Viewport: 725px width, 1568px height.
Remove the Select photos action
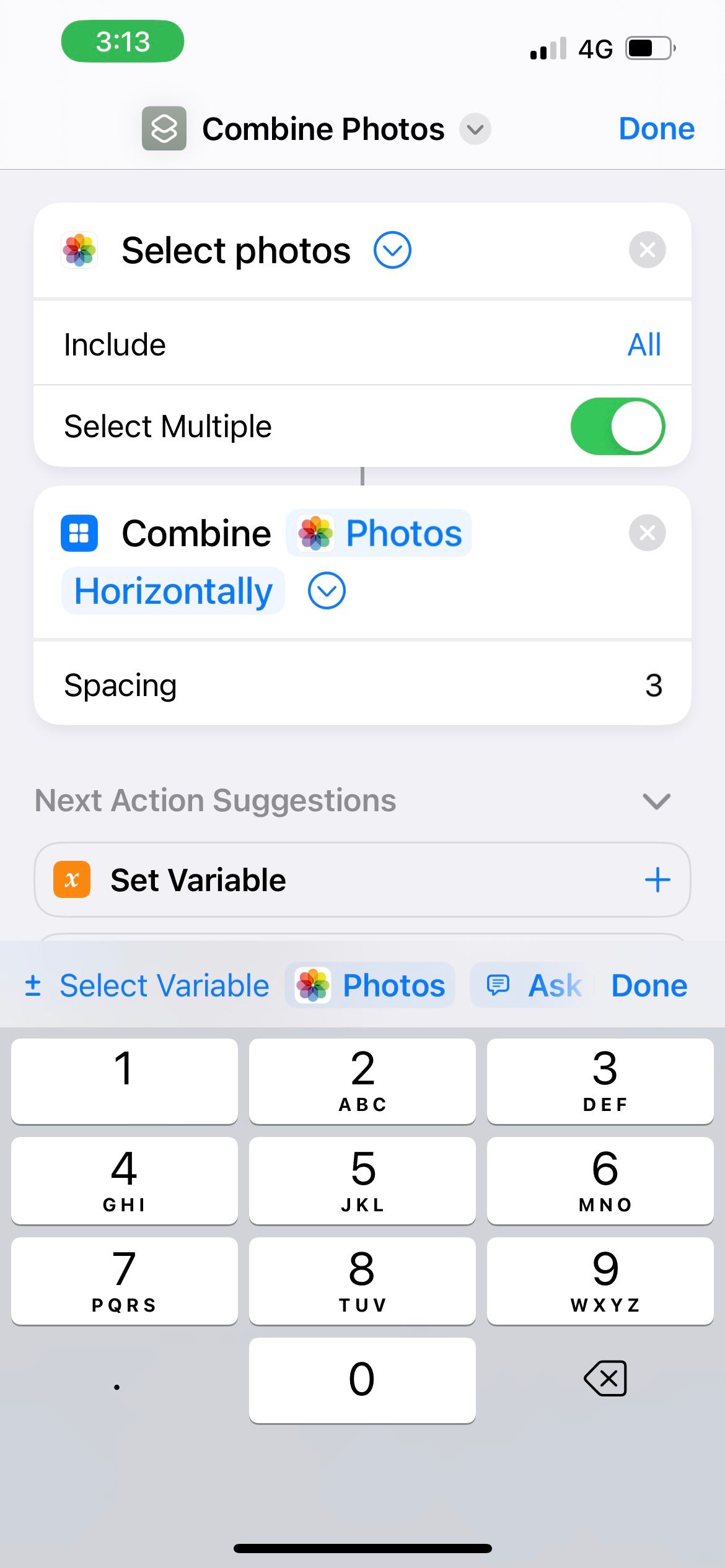point(647,250)
